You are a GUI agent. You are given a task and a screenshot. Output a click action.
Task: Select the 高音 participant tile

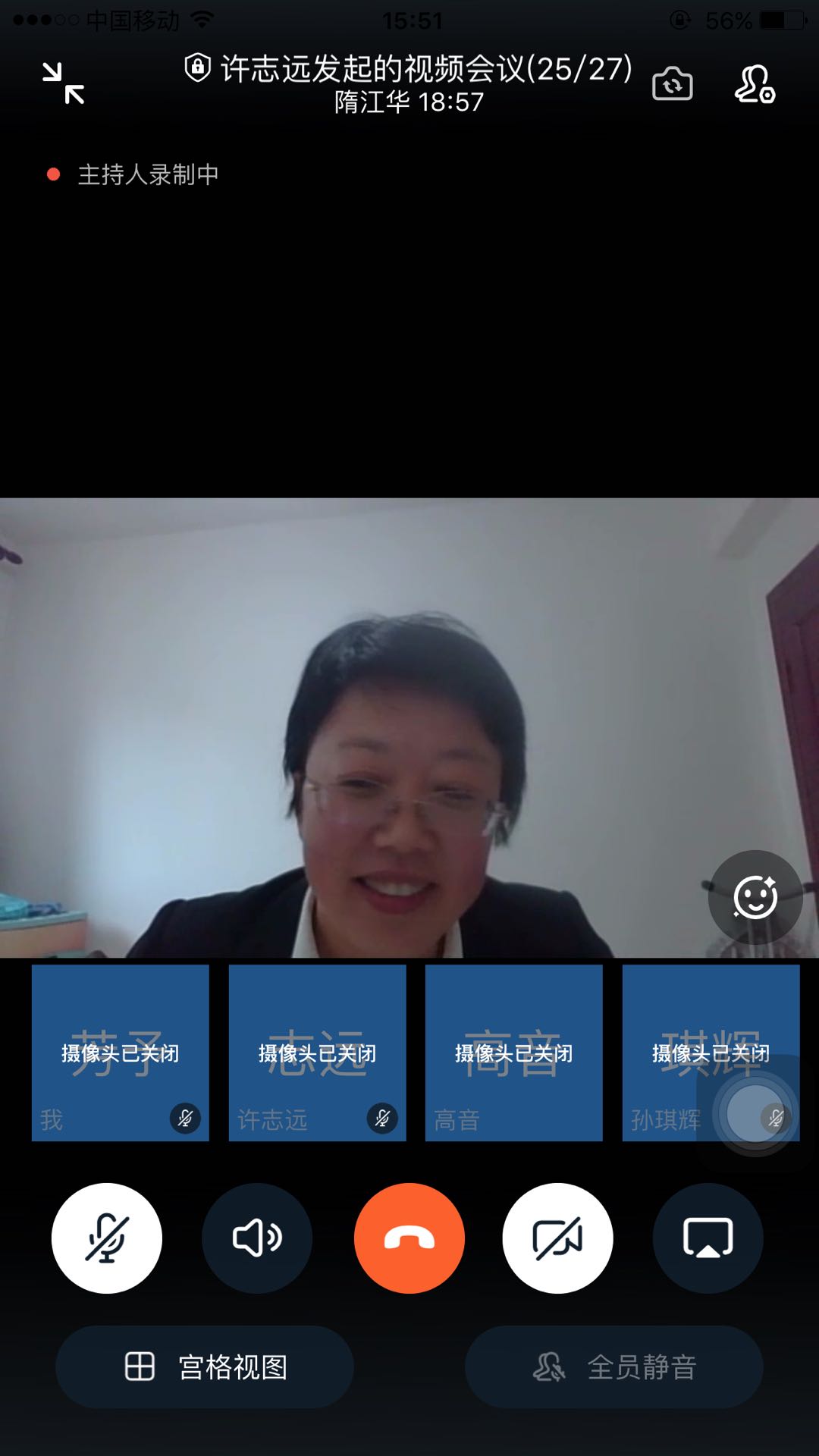[x=513, y=1053]
